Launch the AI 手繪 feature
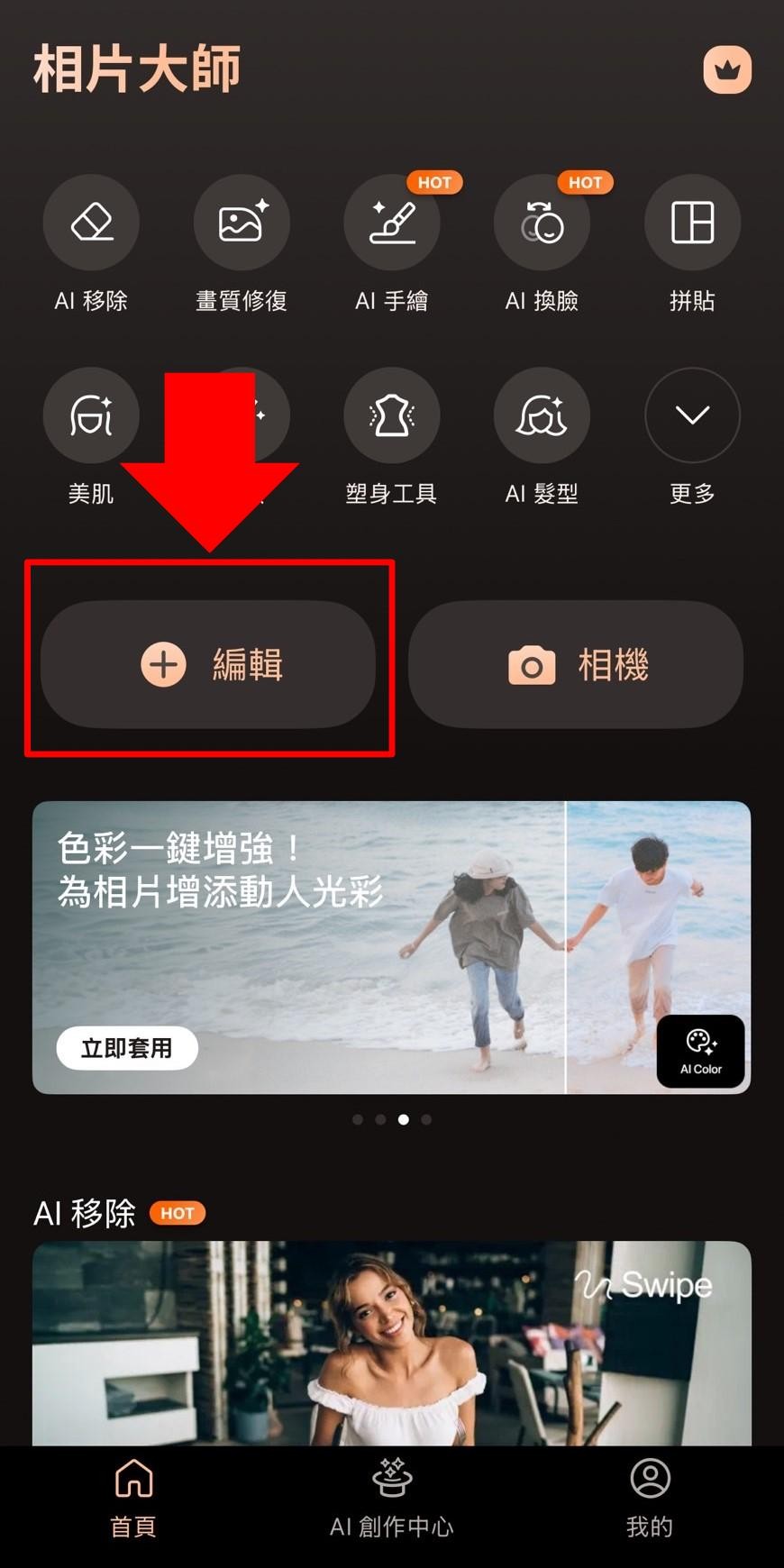Screen dimensions: 784x1568 tap(391, 223)
